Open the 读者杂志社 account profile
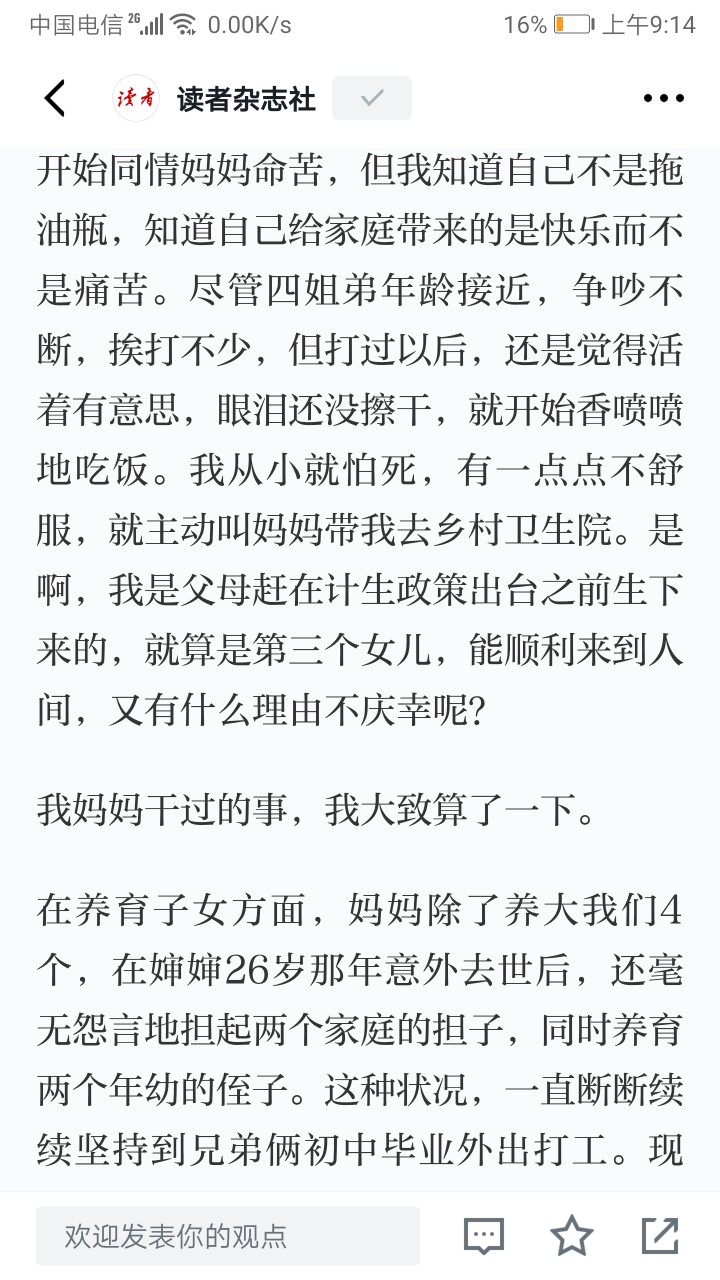Image resolution: width=720 pixels, height=1280 pixels. pos(246,98)
